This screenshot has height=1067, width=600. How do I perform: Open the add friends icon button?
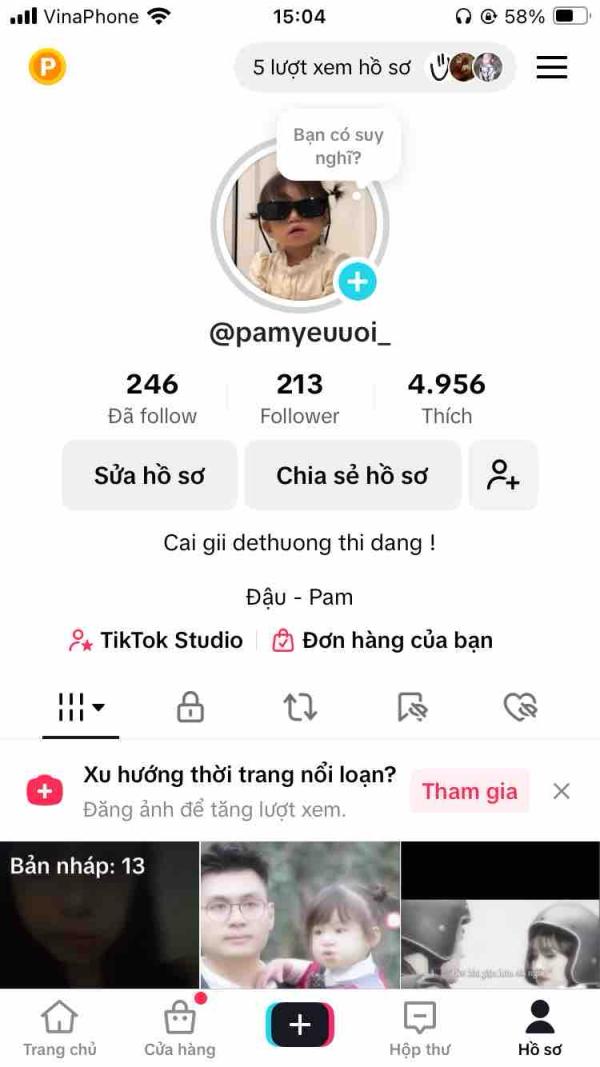503,476
